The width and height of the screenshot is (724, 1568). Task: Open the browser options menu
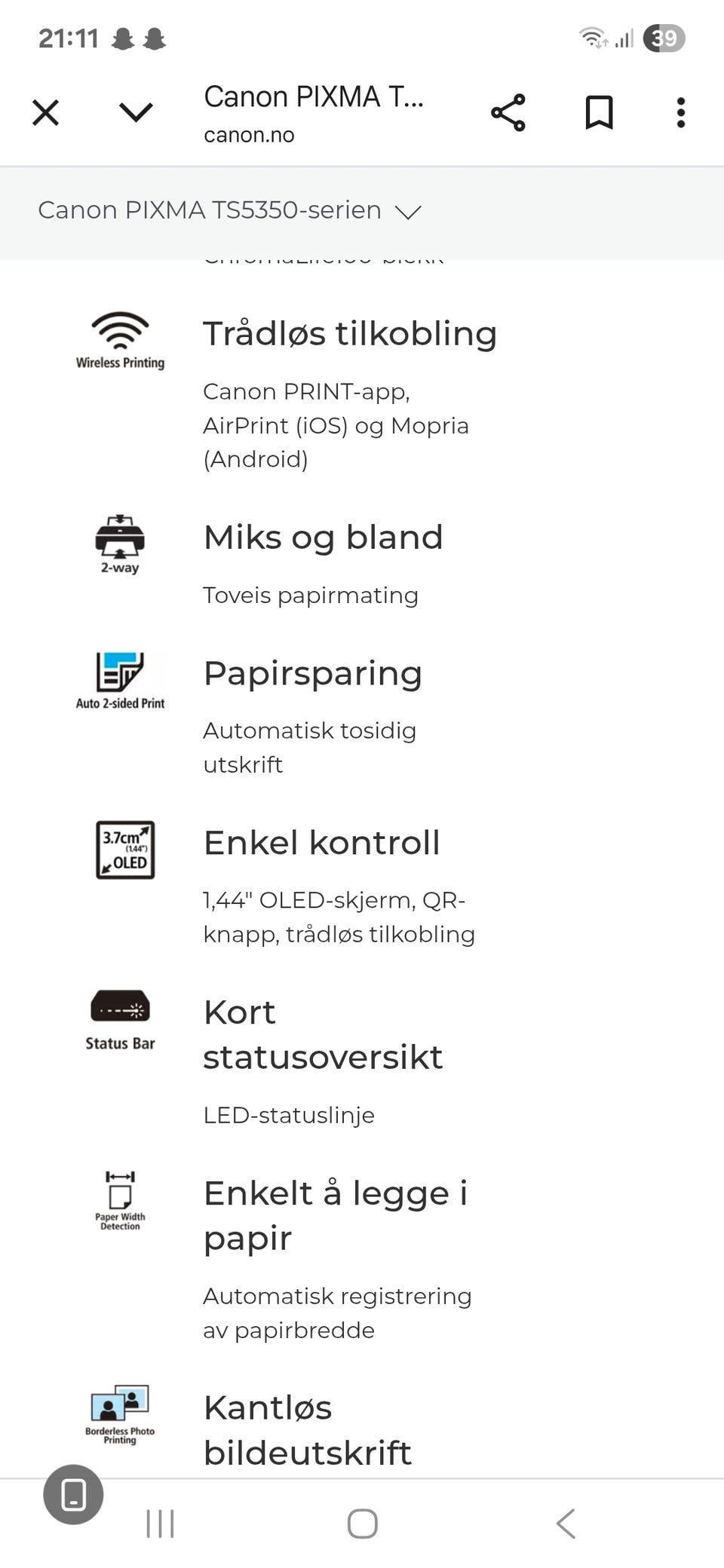[x=680, y=112]
